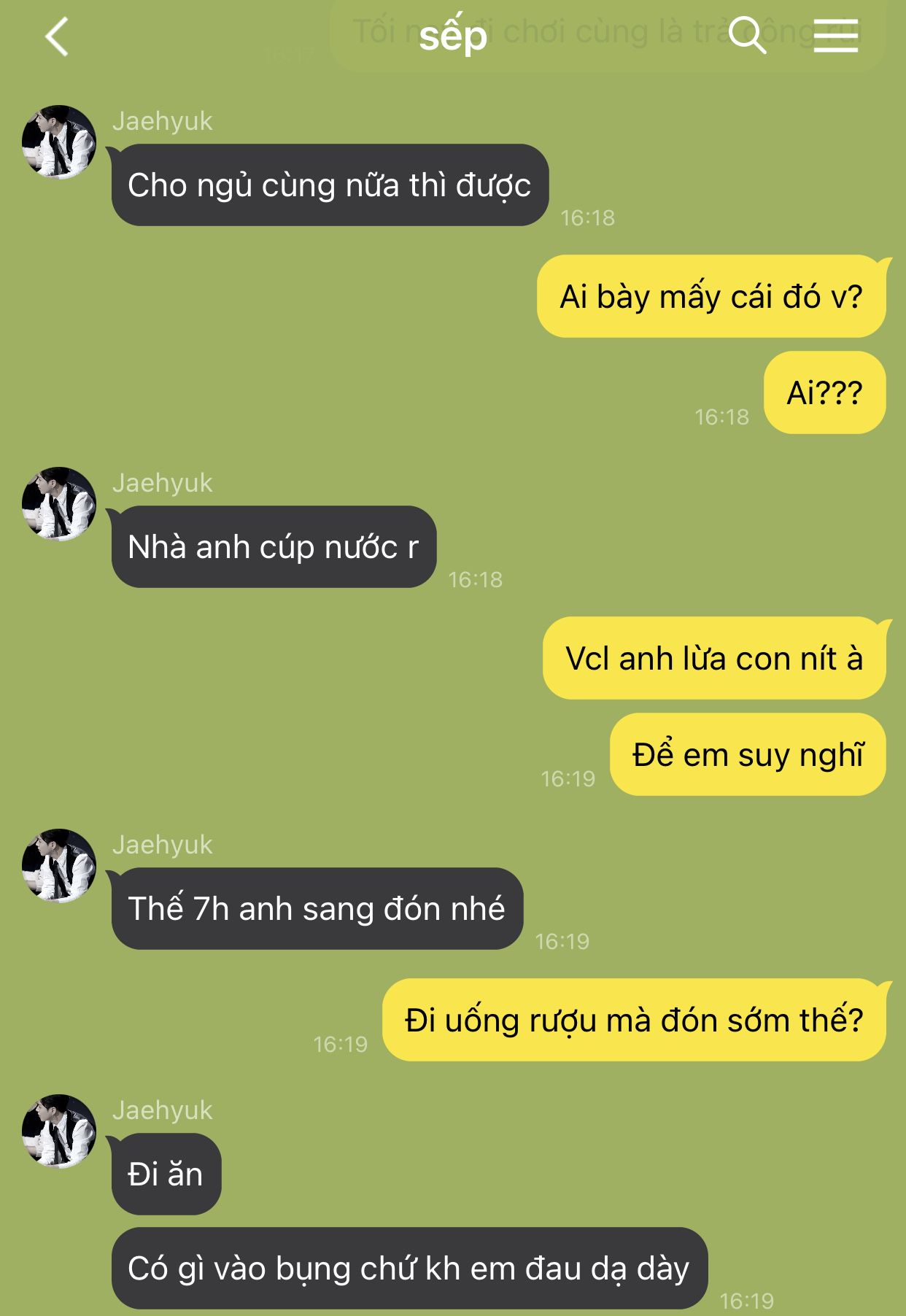Open Jaehyuk's avatar above "Cho ngủ cùng" message
The image size is (906, 1316).
pyautogui.click(x=59, y=142)
